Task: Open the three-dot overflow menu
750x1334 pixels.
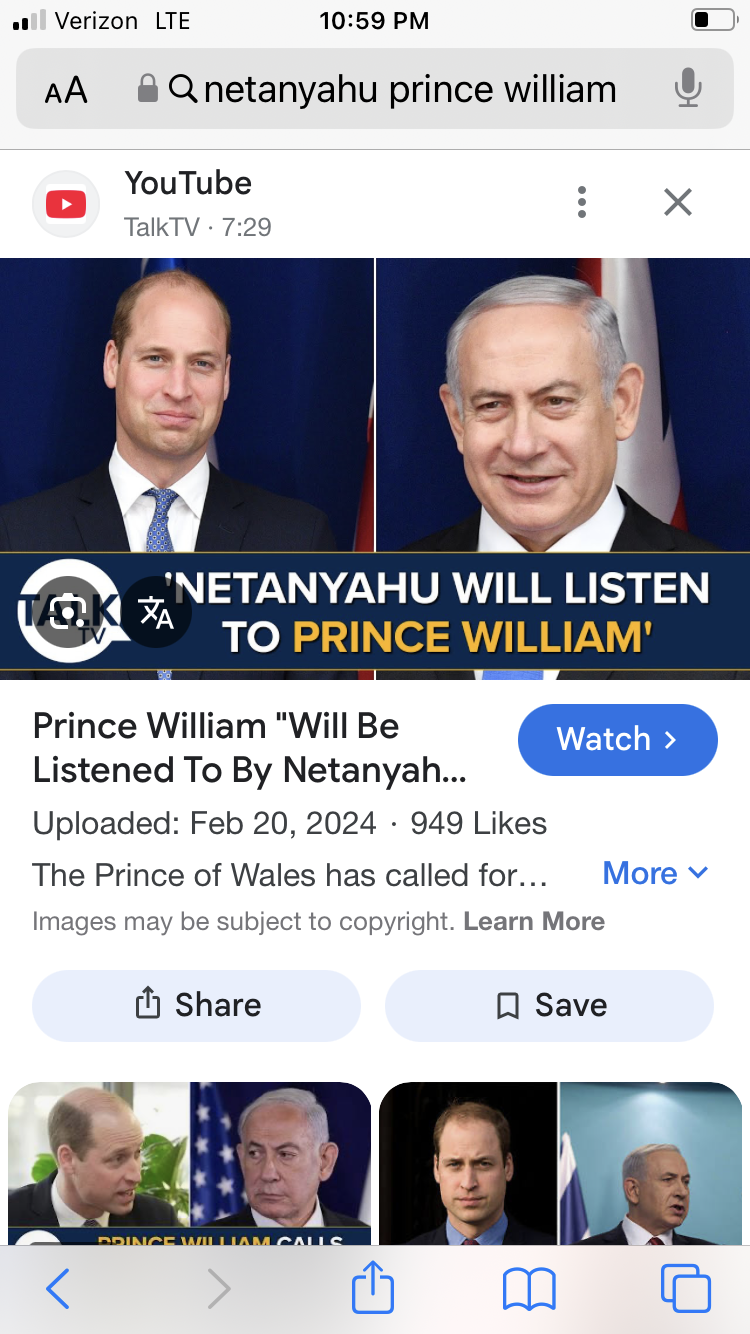Action: 581,203
